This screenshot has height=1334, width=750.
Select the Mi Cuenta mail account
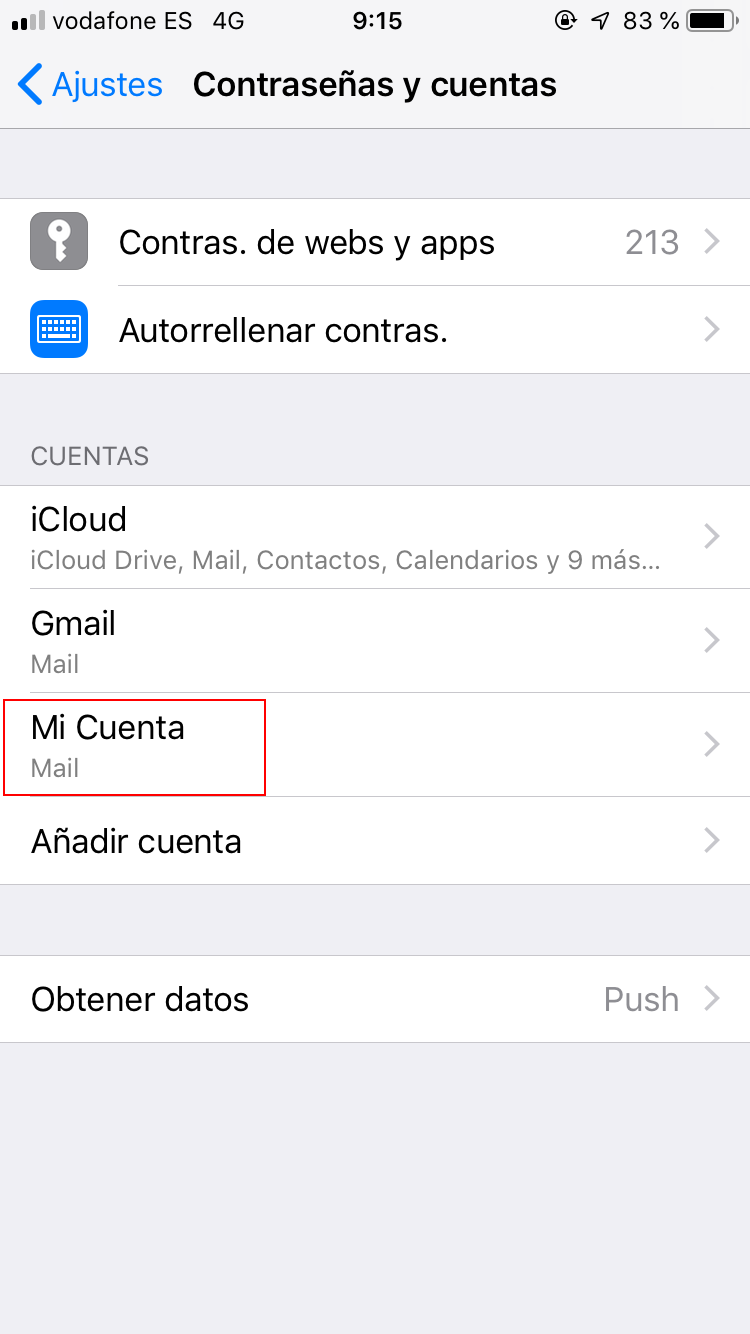click(x=375, y=745)
